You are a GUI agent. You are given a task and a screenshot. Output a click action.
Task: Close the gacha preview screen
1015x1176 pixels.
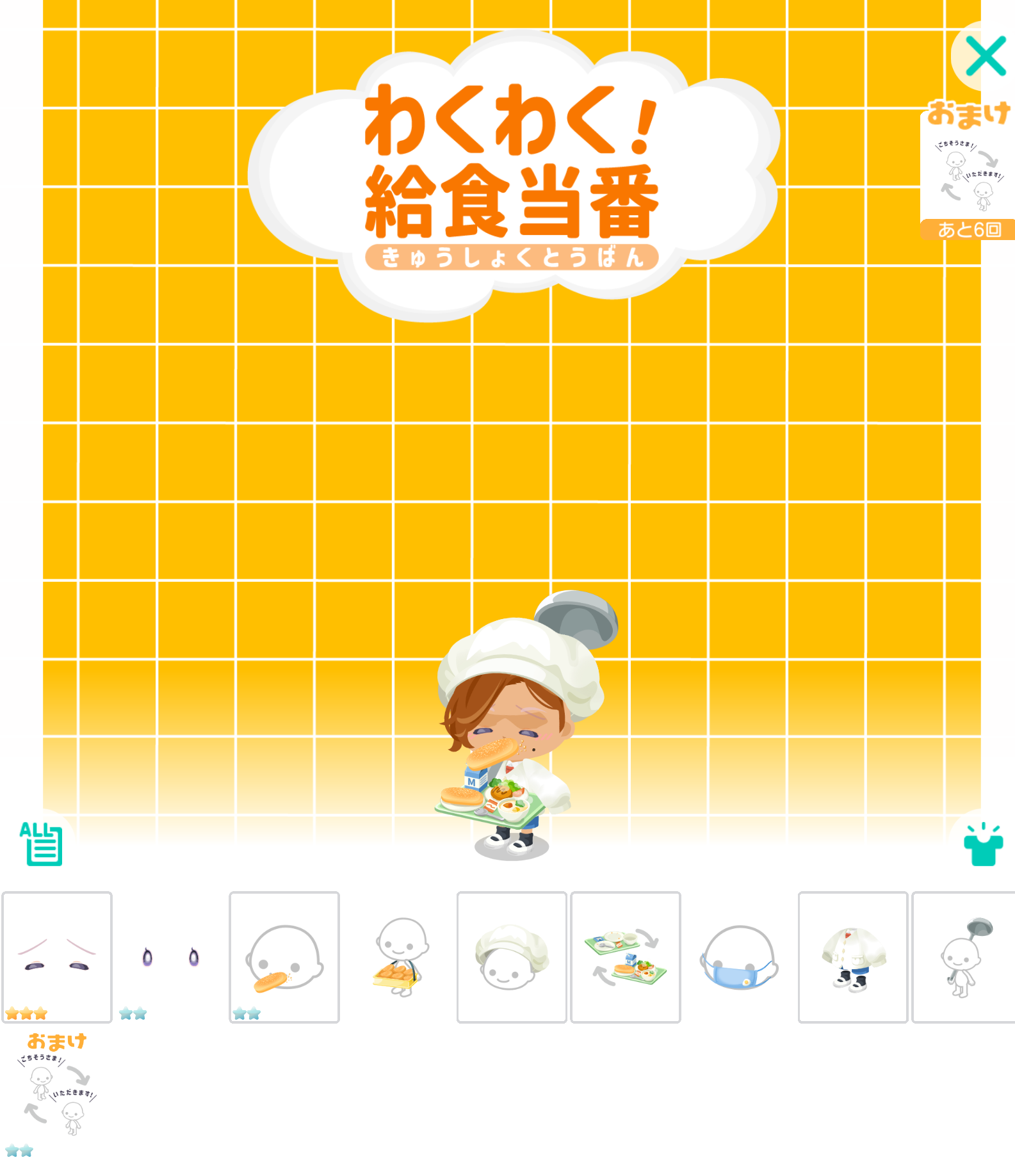(985, 56)
